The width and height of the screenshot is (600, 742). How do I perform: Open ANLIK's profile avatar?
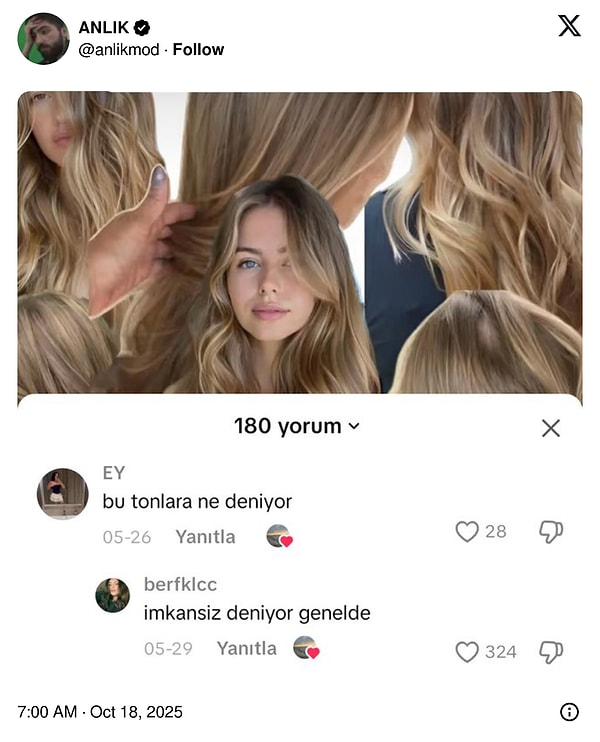click(43, 39)
